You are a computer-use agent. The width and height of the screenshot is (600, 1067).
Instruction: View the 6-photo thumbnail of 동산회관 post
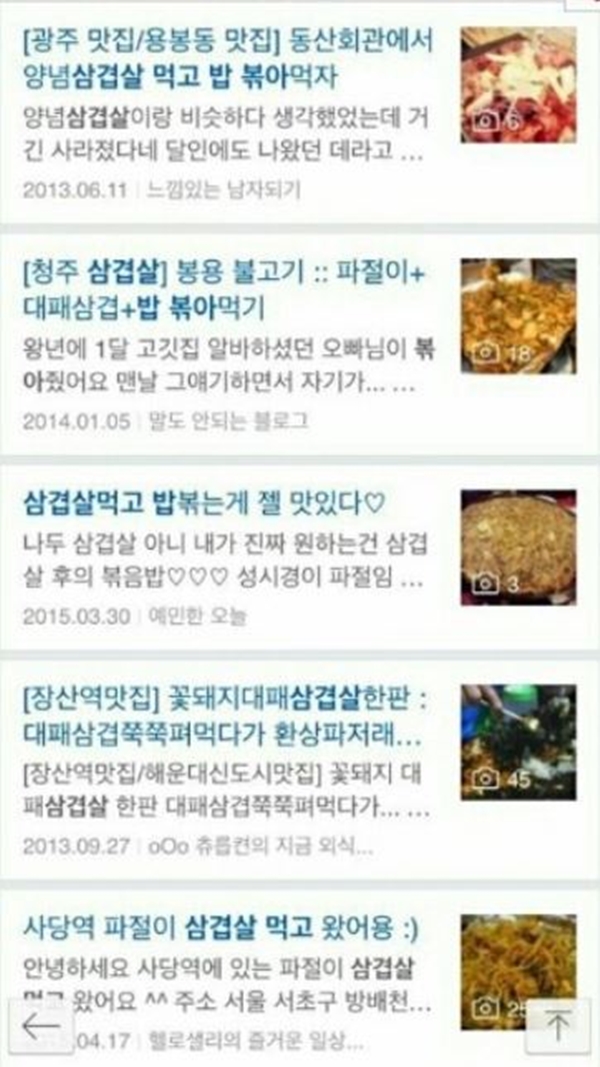pyautogui.click(x=518, y=85)
